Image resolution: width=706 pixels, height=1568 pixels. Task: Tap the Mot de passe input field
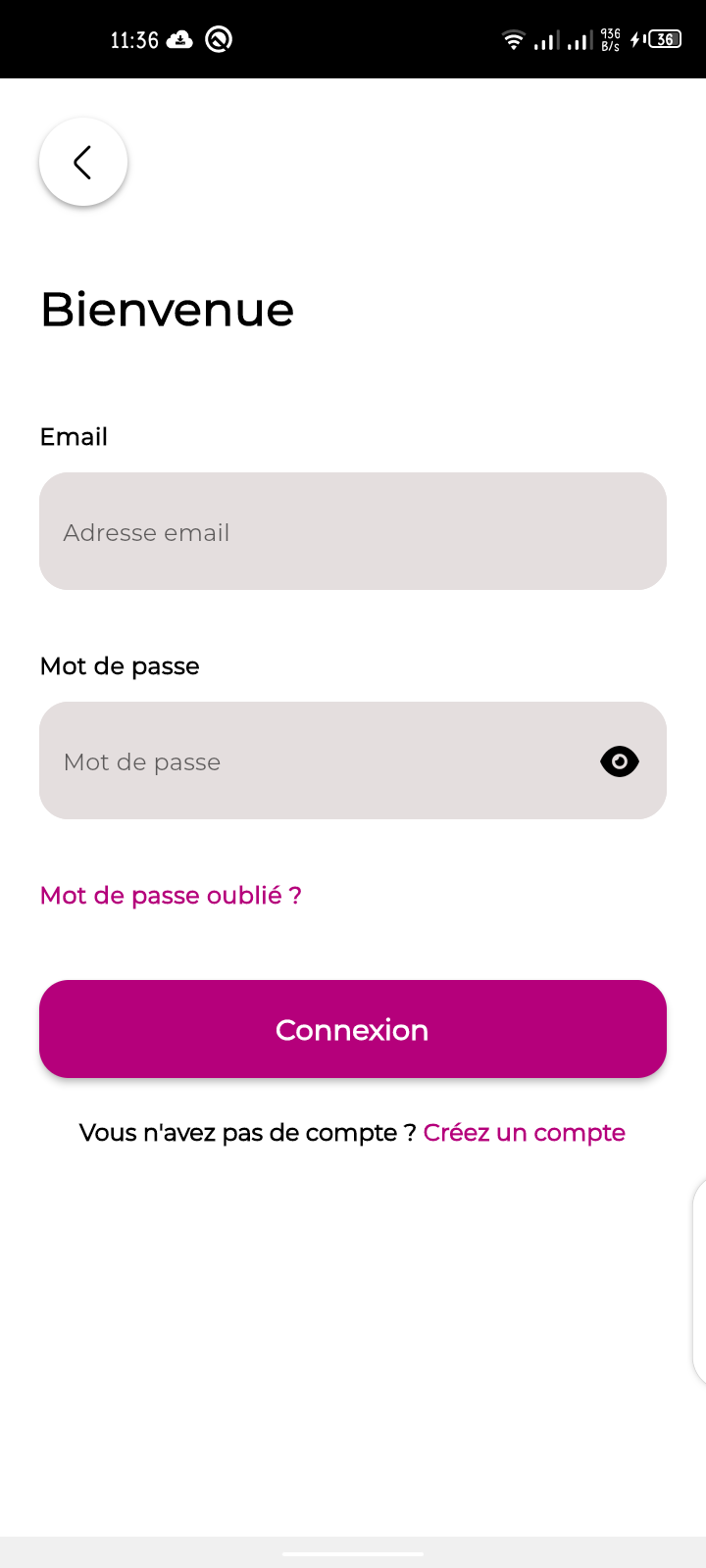pyautogui.click(x=353, y=760)
